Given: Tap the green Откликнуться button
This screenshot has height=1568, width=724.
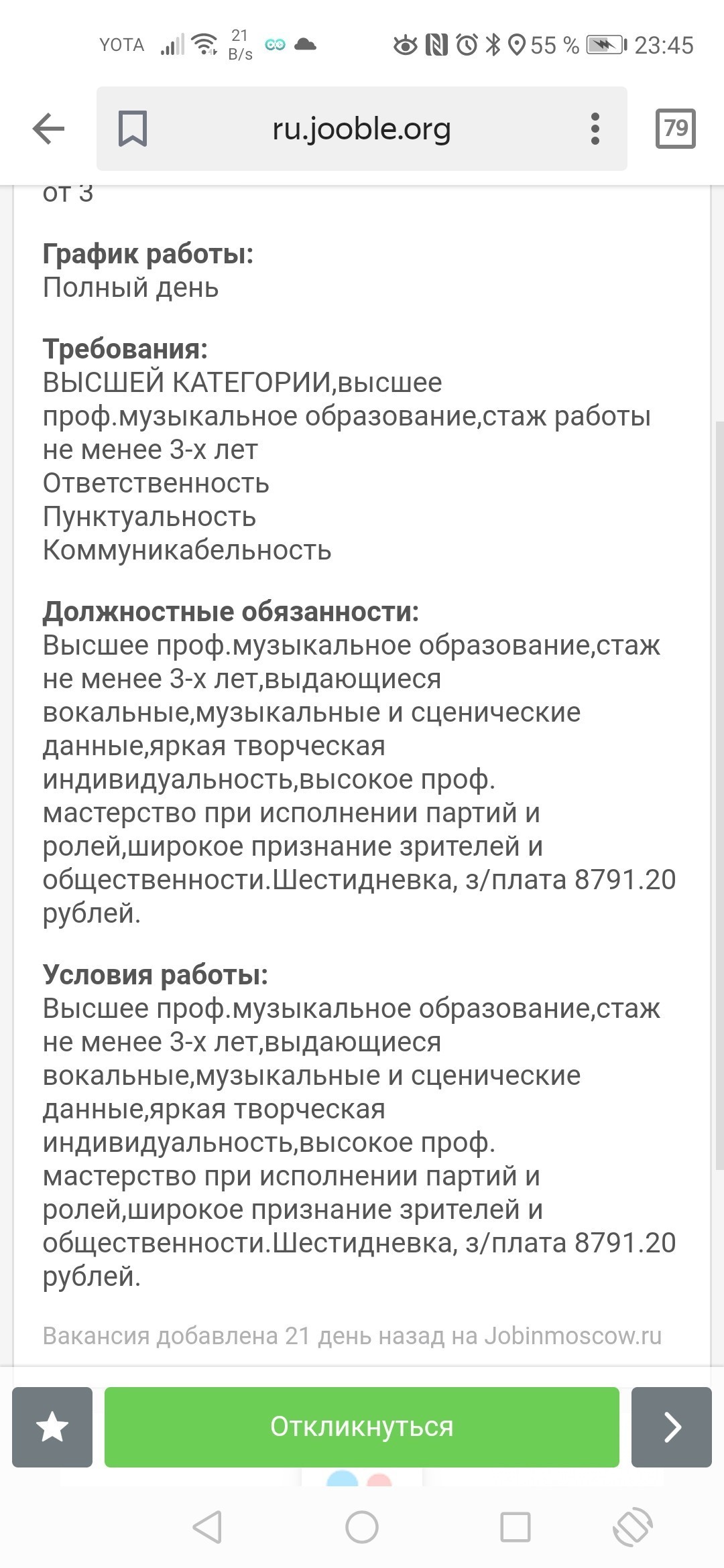Looking at the screenshot, I should pyautogui.click(x=362, y=1427).
